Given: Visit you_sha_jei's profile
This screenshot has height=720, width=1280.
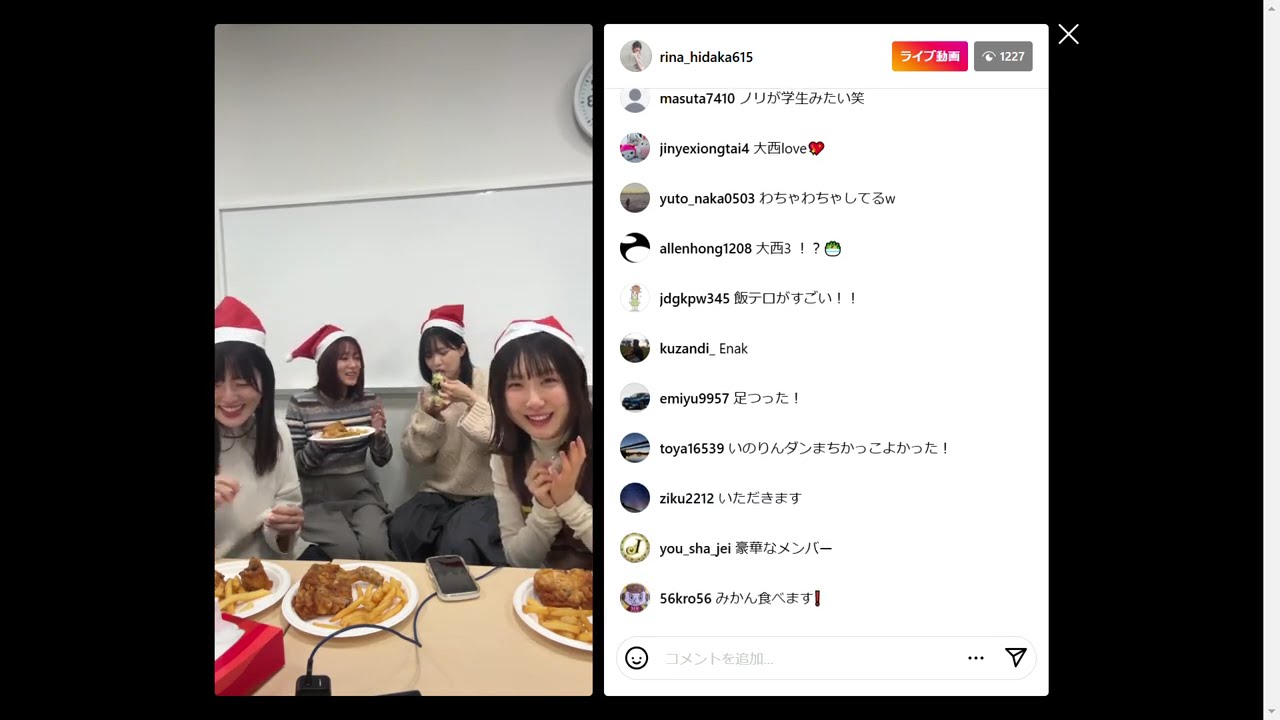Looking at the screenshot, I should pyautogui.click(x=695, y=548).
